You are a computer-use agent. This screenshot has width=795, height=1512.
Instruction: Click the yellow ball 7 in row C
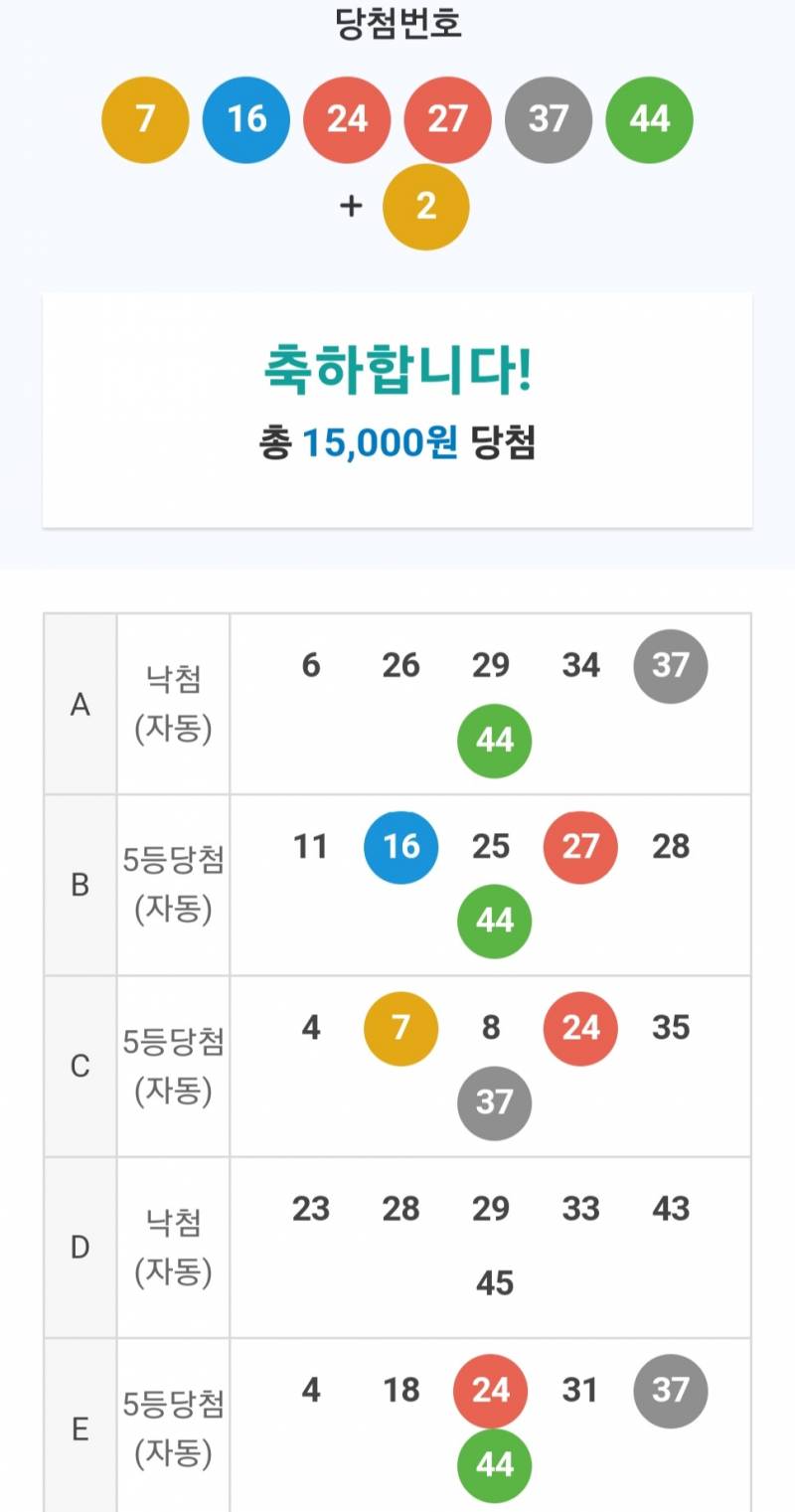[400, 1029]
